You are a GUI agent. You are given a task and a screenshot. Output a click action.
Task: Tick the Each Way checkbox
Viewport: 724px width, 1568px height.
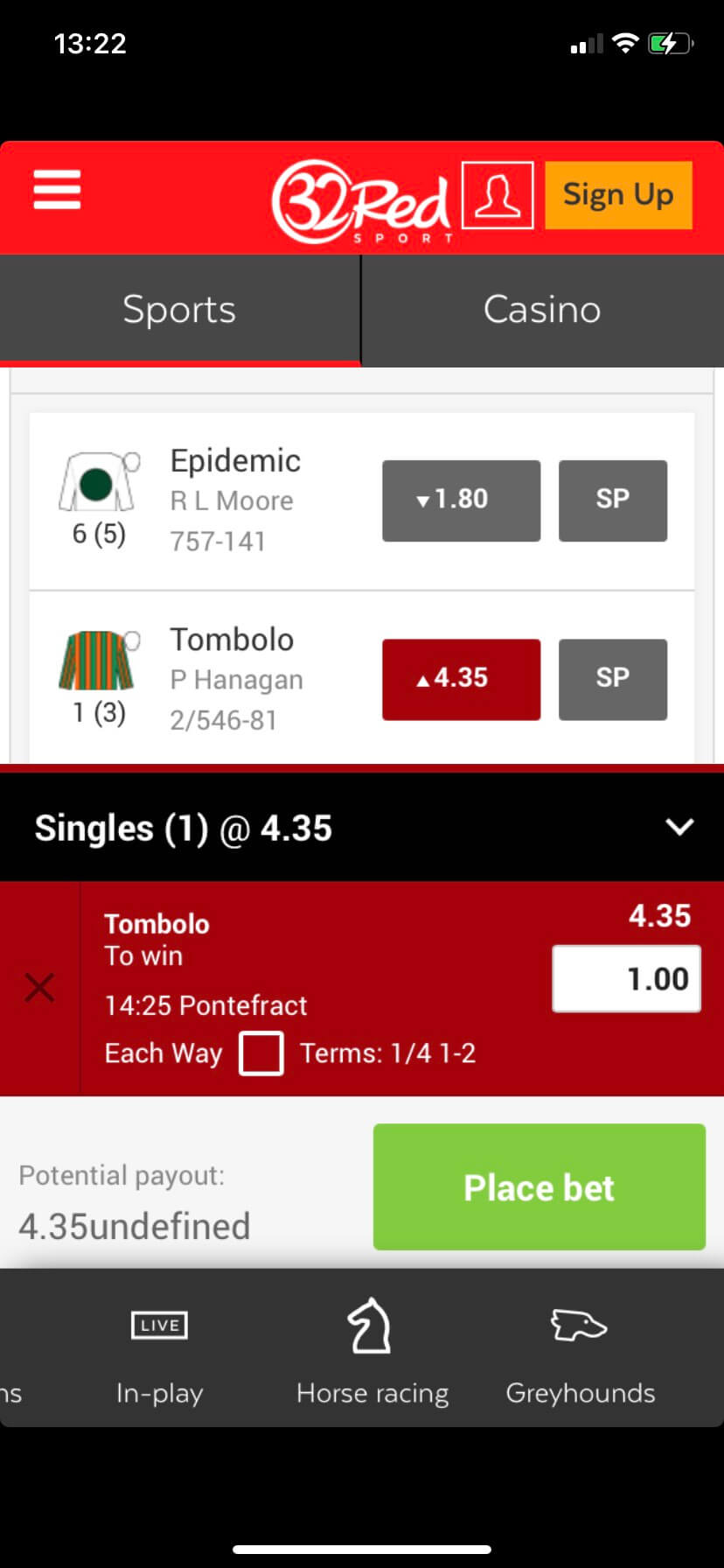pyautogui.click(x=261, y=1053)
